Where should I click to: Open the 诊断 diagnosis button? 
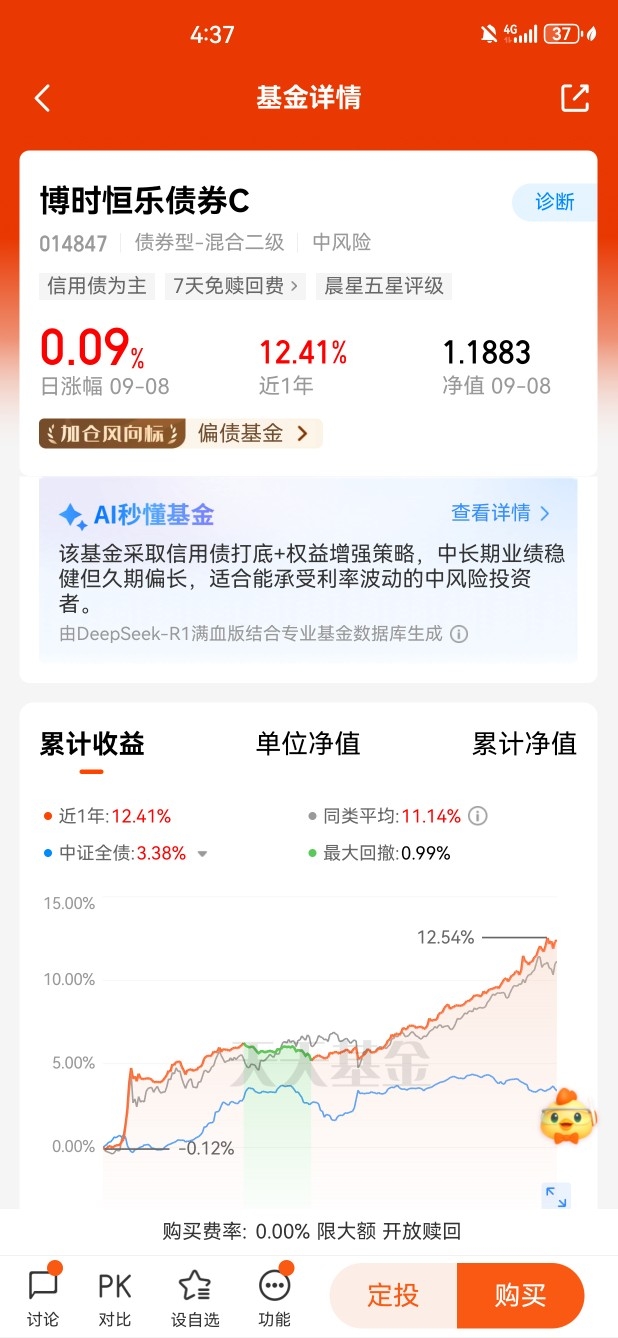tap(555, 202)
